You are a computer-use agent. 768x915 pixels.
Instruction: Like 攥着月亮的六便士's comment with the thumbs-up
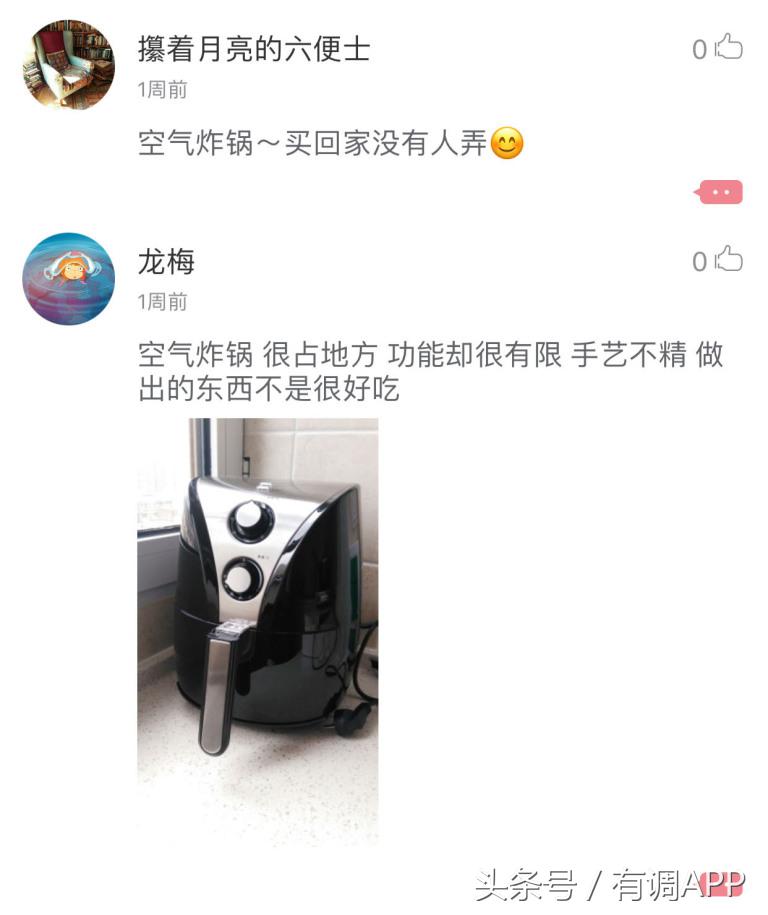point(731,46)
